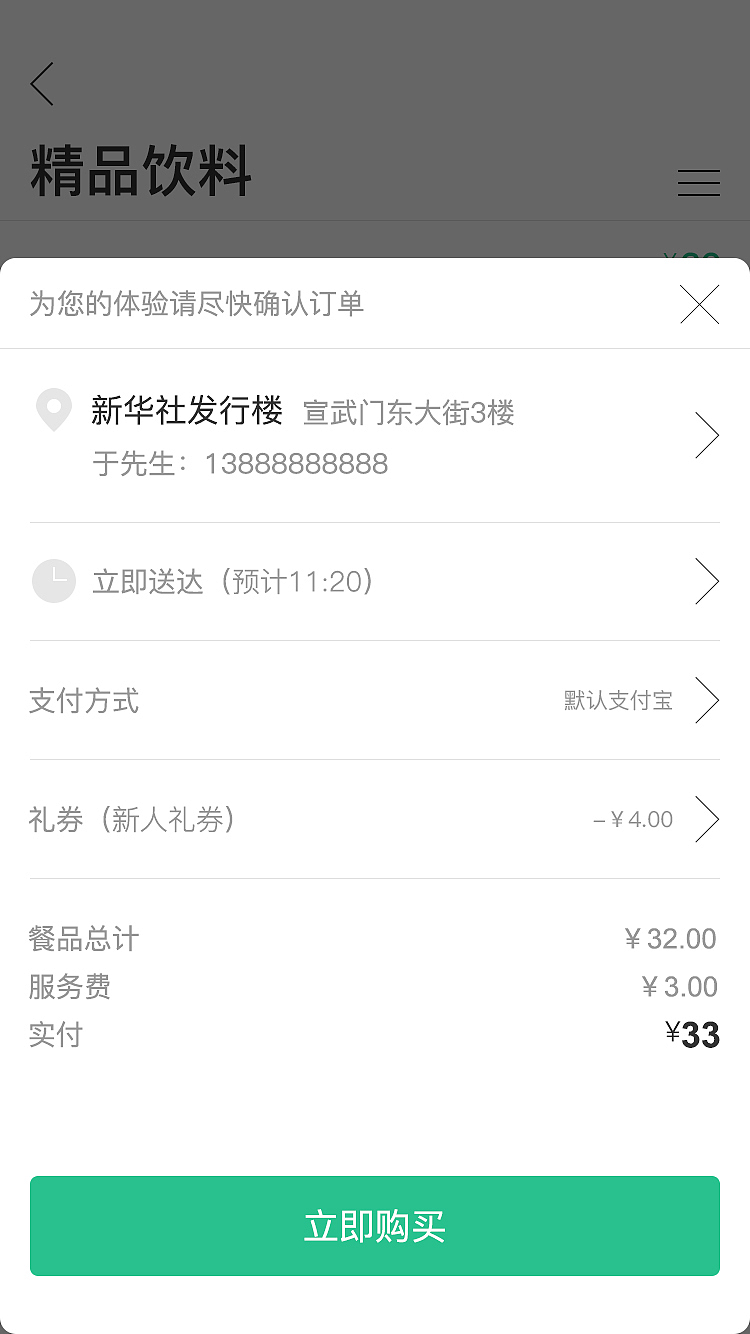The height and width of the screenshot is (1334, 750).
Task: Dismiss the order sheet with the X icon
Action: tap(700, 305)
